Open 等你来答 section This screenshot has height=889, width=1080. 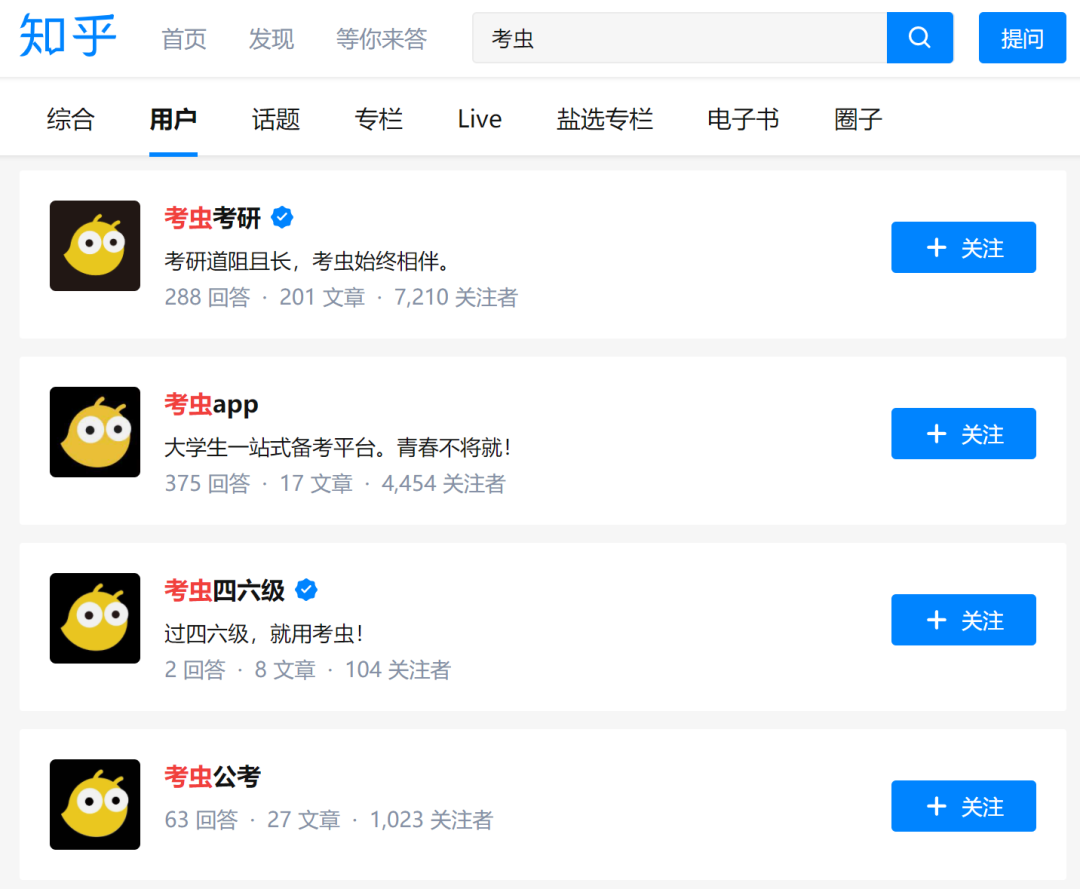381,39
